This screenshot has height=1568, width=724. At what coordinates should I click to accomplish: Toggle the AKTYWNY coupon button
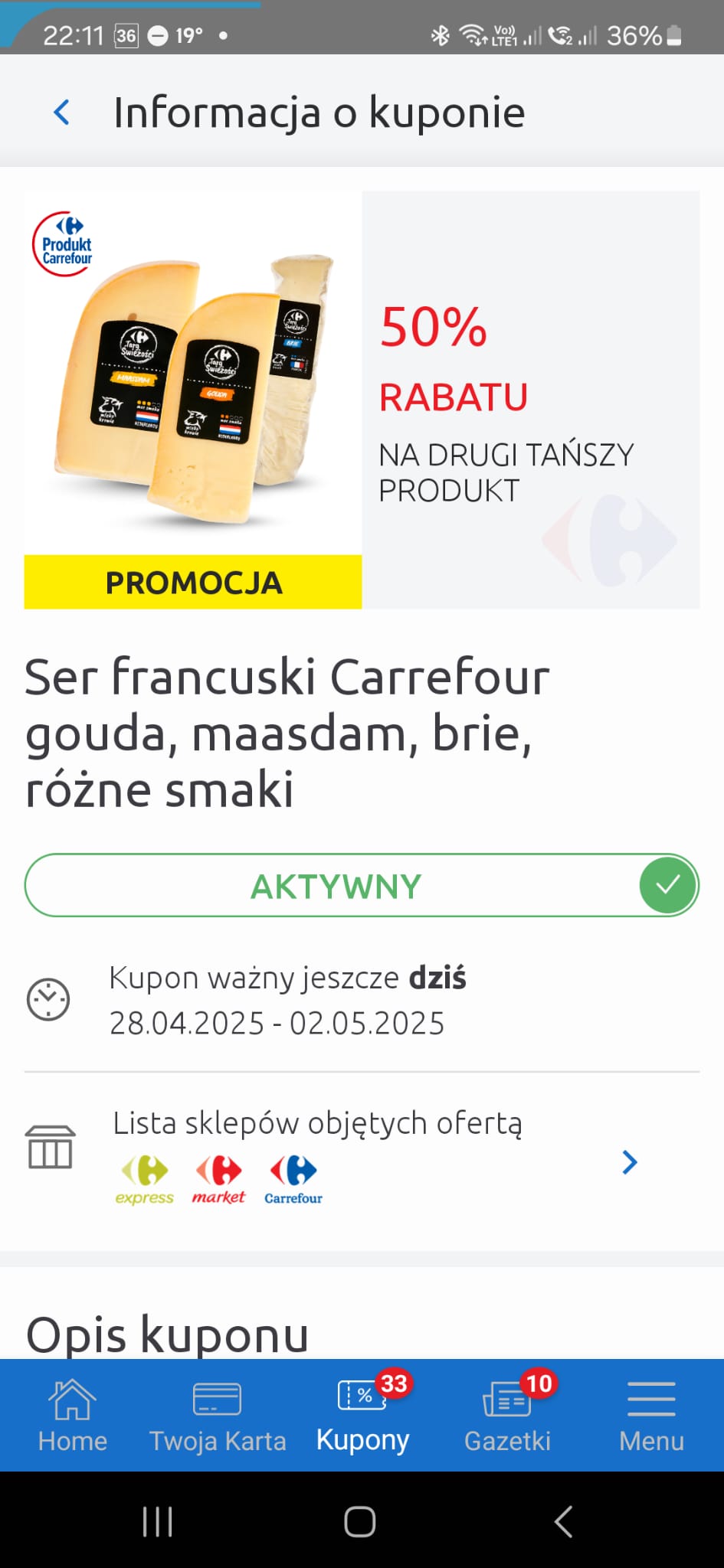pos(362,885)
